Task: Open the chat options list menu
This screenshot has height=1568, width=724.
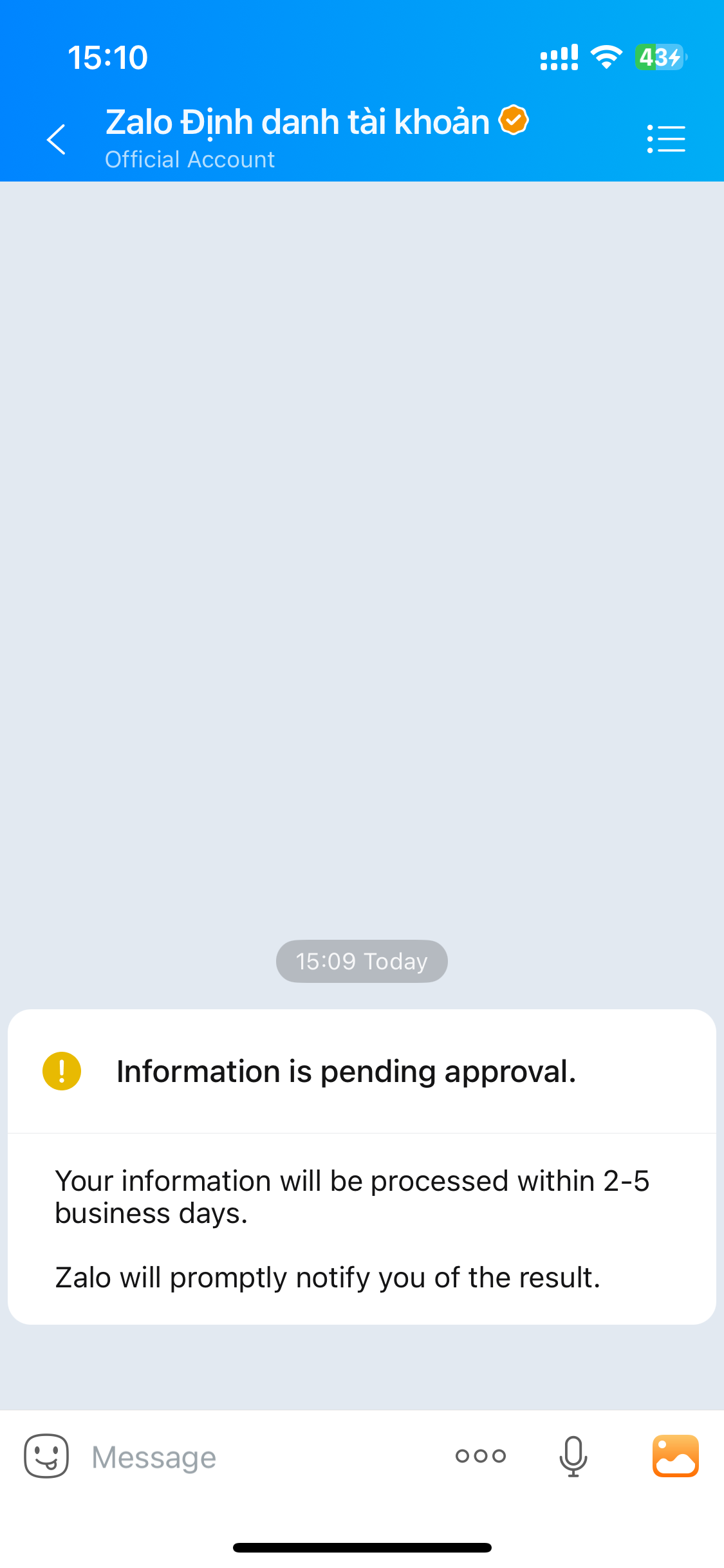Action: tap(666, 139)
